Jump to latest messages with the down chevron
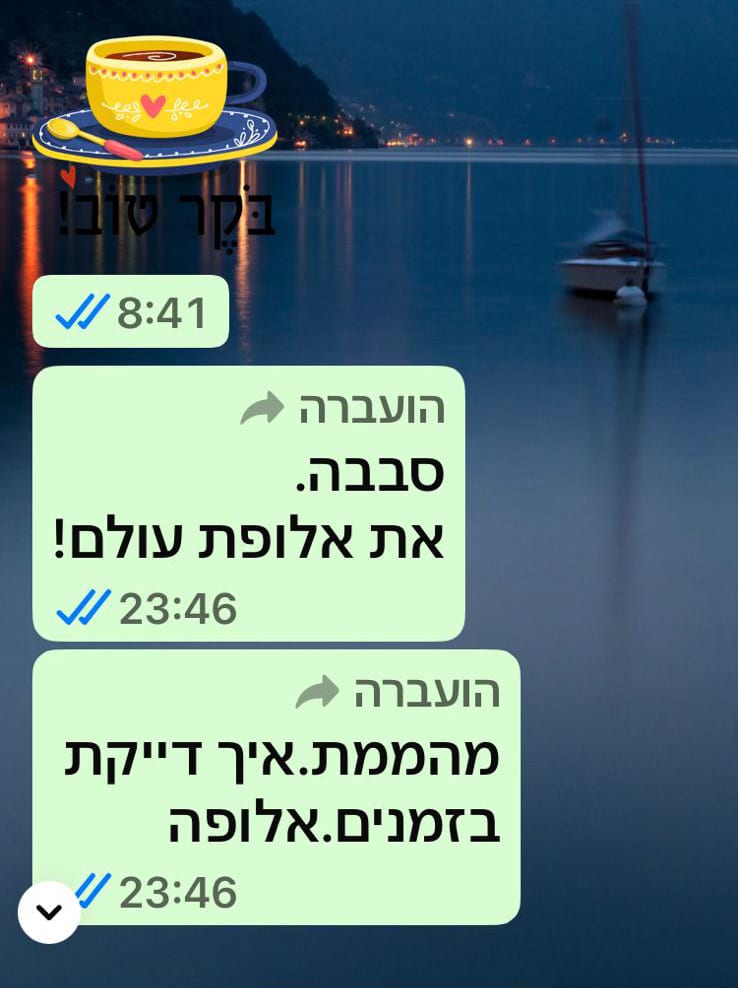738x988 pixels. tap(49, 912)
